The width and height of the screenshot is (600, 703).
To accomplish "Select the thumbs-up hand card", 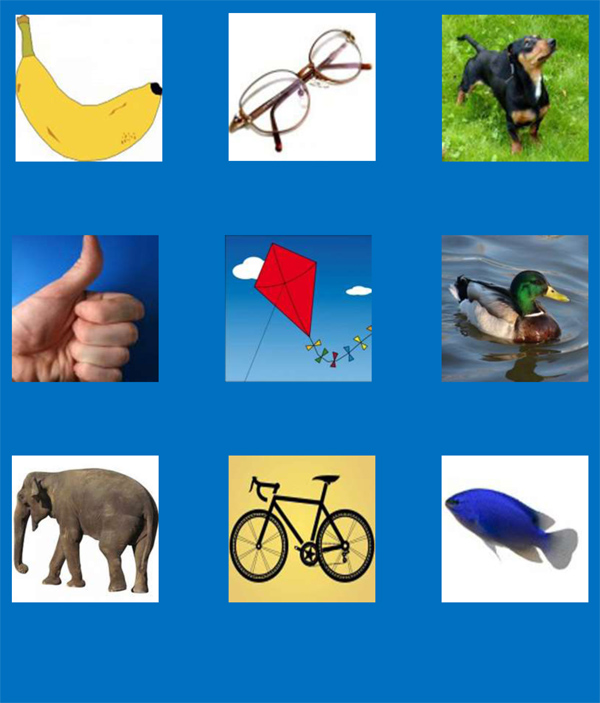I will (85, 308).
